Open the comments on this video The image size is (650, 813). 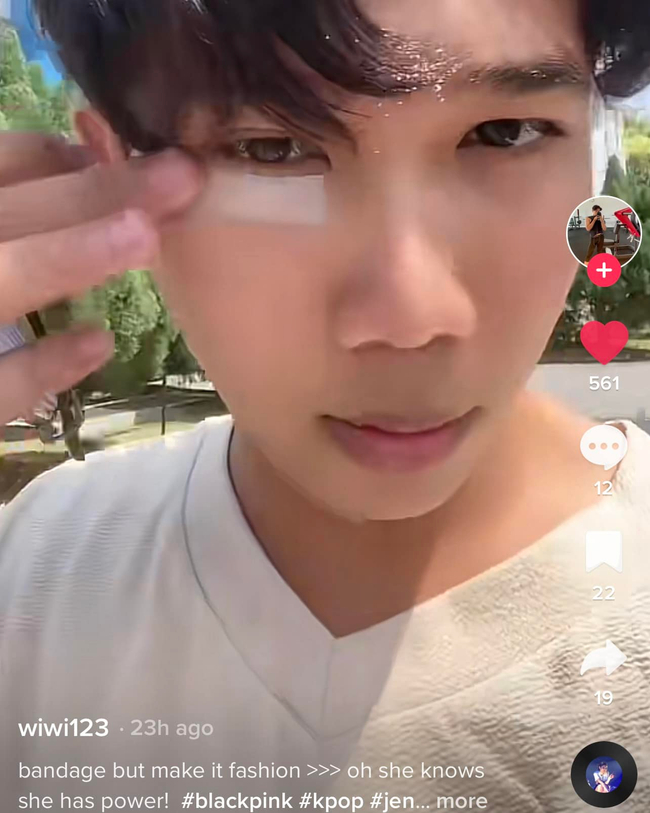point(604,447)
